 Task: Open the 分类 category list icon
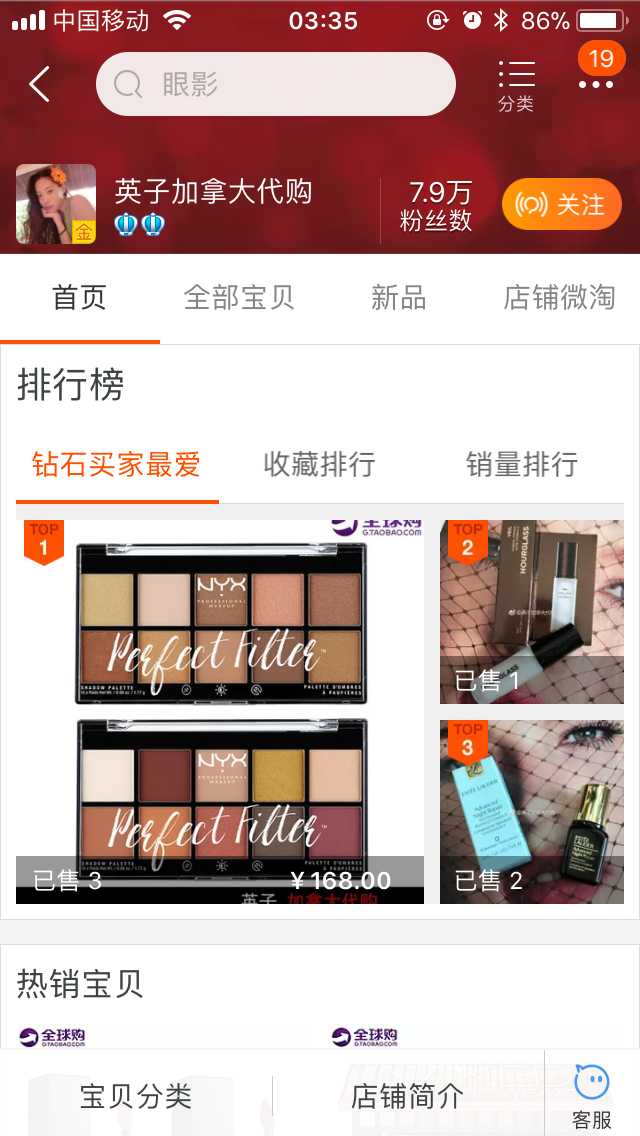(x=516, y=85)
